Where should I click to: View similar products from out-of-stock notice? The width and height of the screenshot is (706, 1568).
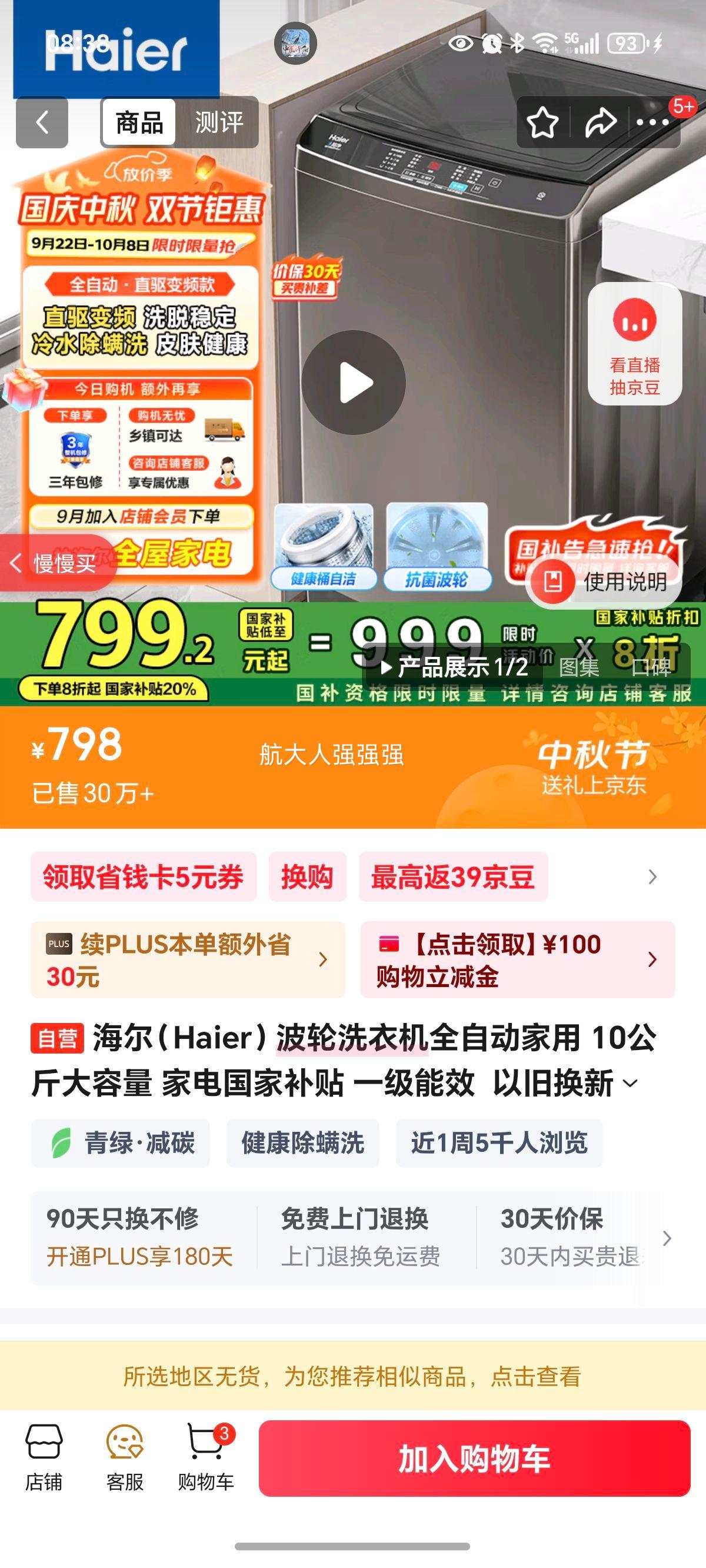[353, 1376]
